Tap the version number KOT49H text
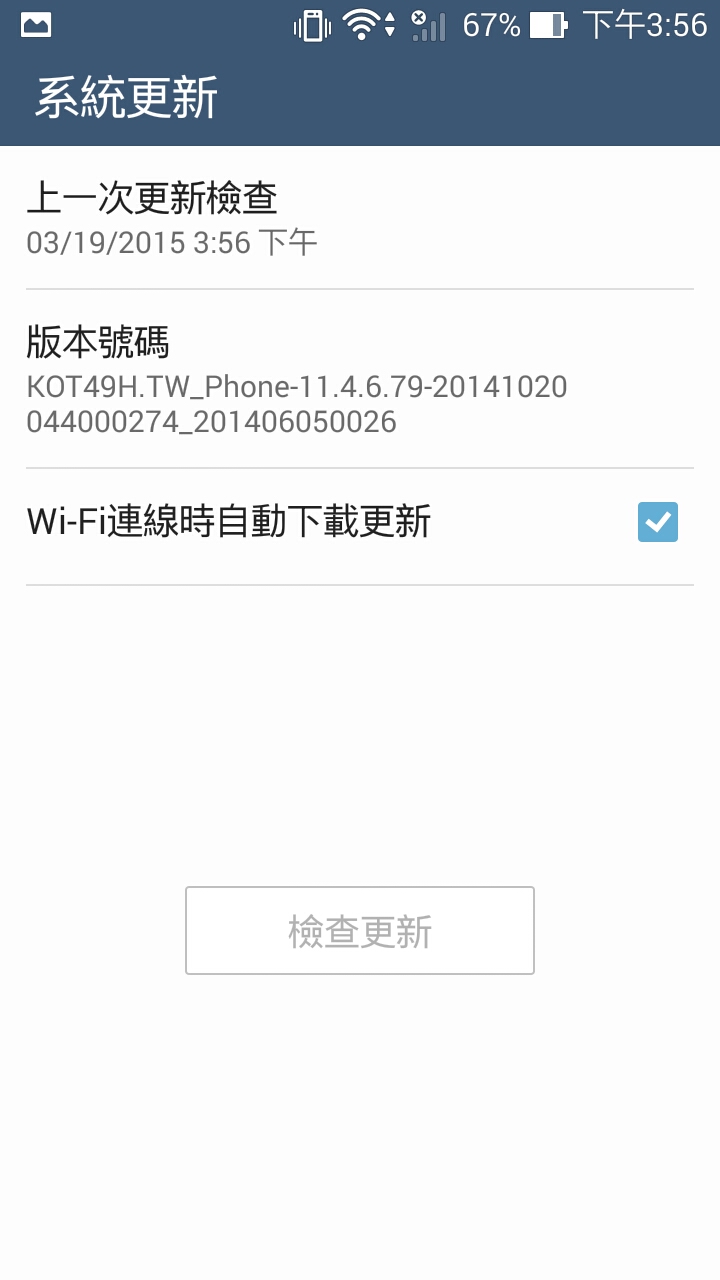The height and width of the screenshot is (1280, 720). pos(297,387)
